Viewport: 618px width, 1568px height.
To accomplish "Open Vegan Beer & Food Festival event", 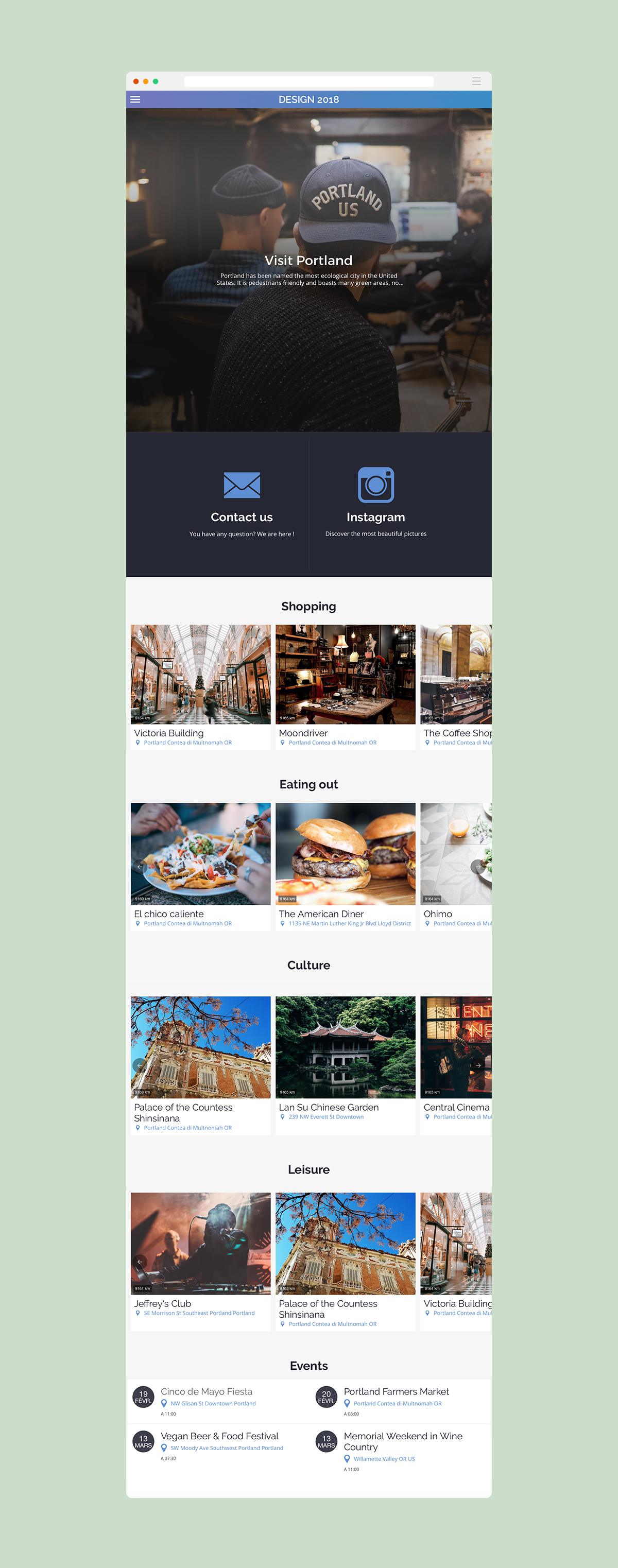I will coord(218,1451).
